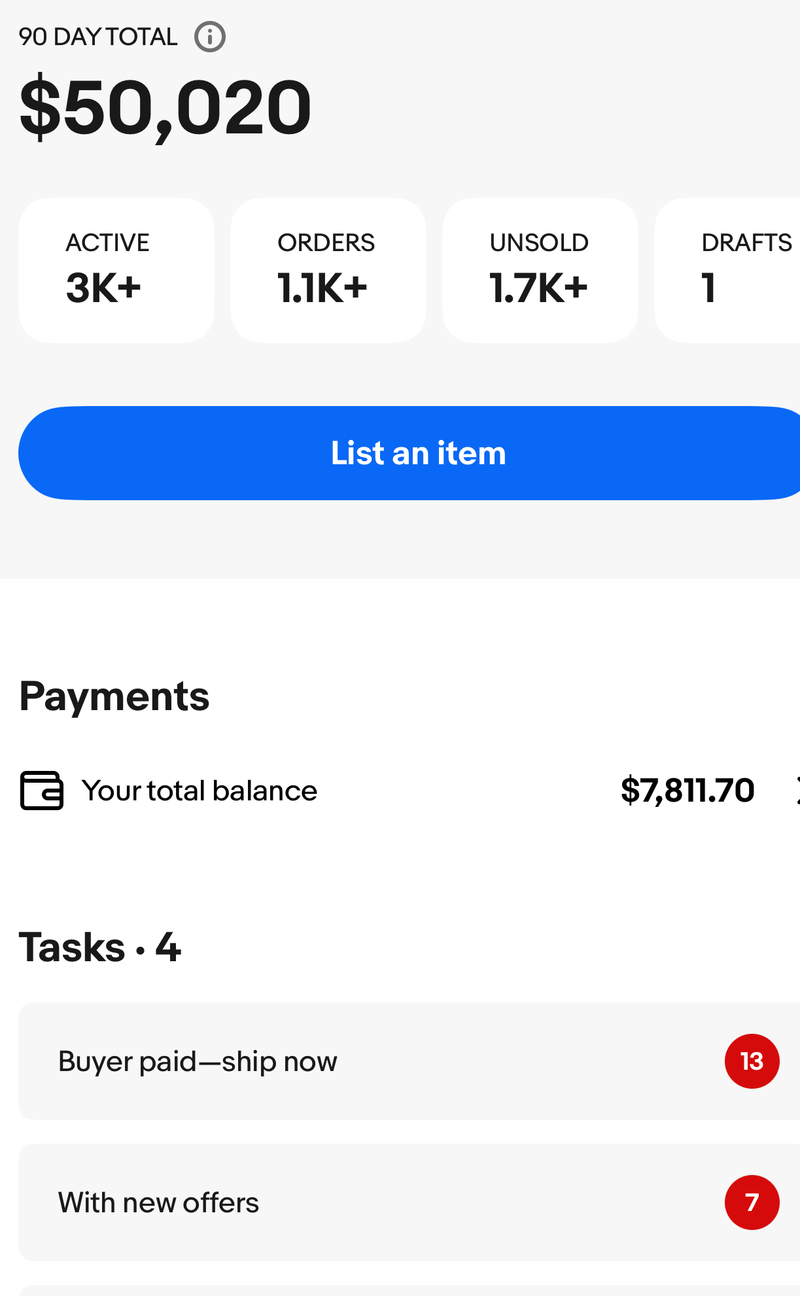View the Orders card
Viewport: 800px width, 1296px height.
coord(328,270)
